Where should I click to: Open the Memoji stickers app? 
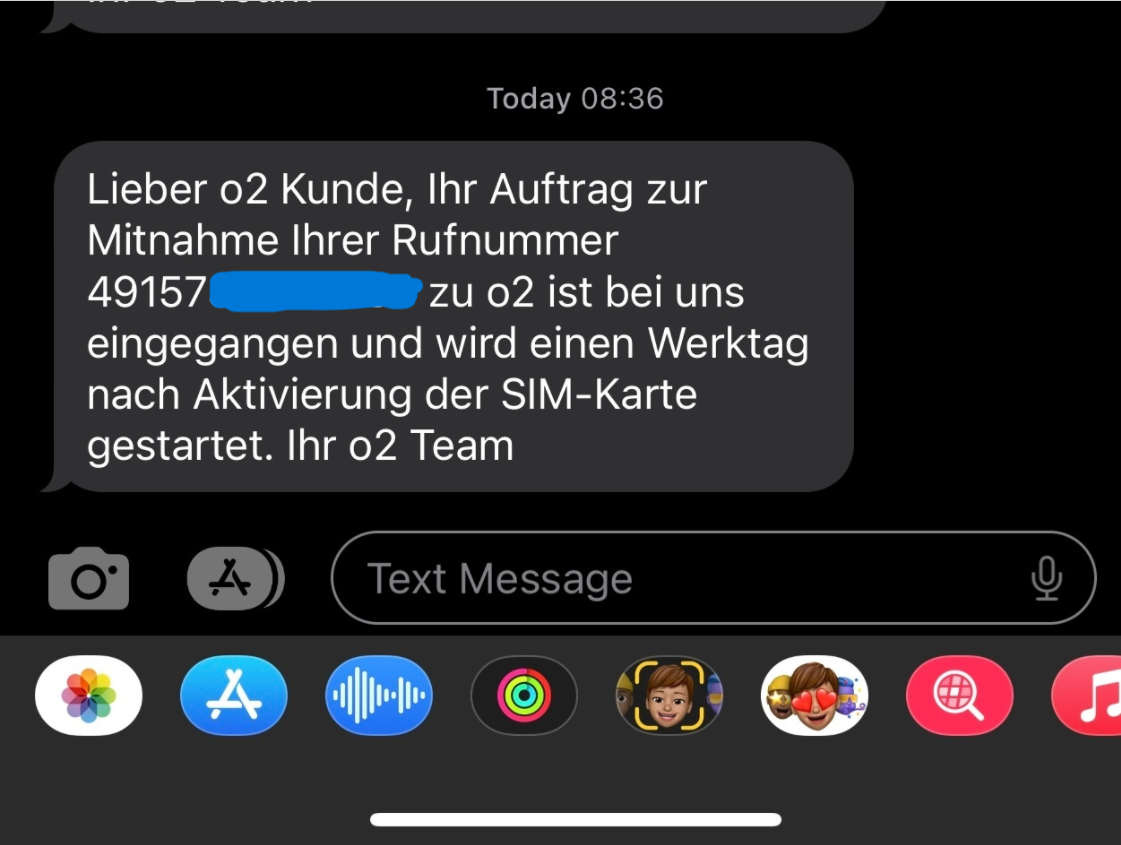814,695
